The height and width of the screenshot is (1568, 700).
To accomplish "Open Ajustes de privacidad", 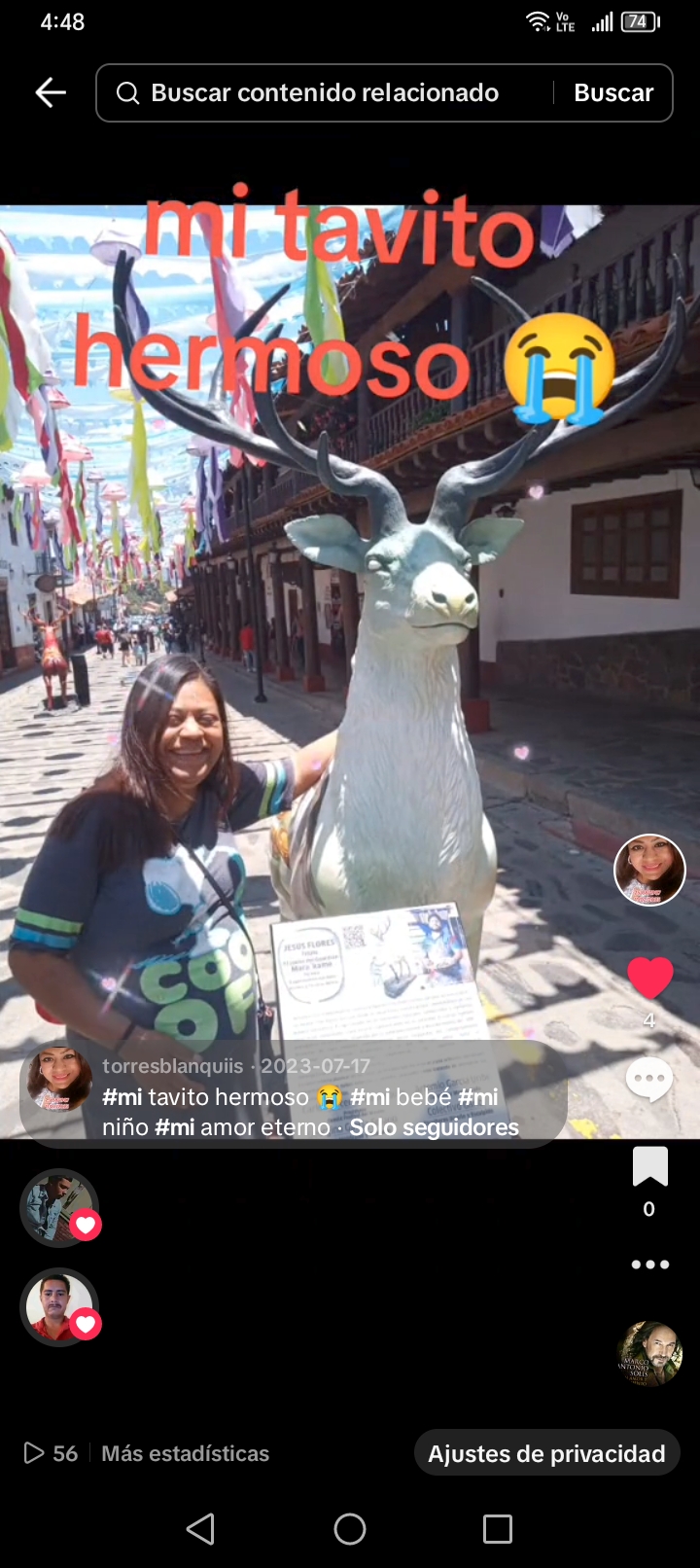I will (546, 1453).
